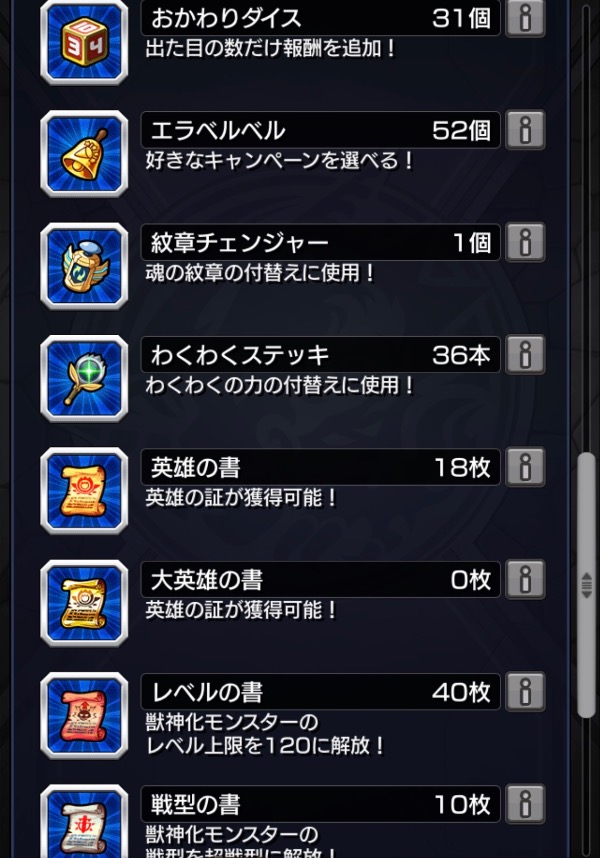The width and height of the screenshot is (600, 858).
Task: View わくわくステッキ item info
Action: point(525,354)
